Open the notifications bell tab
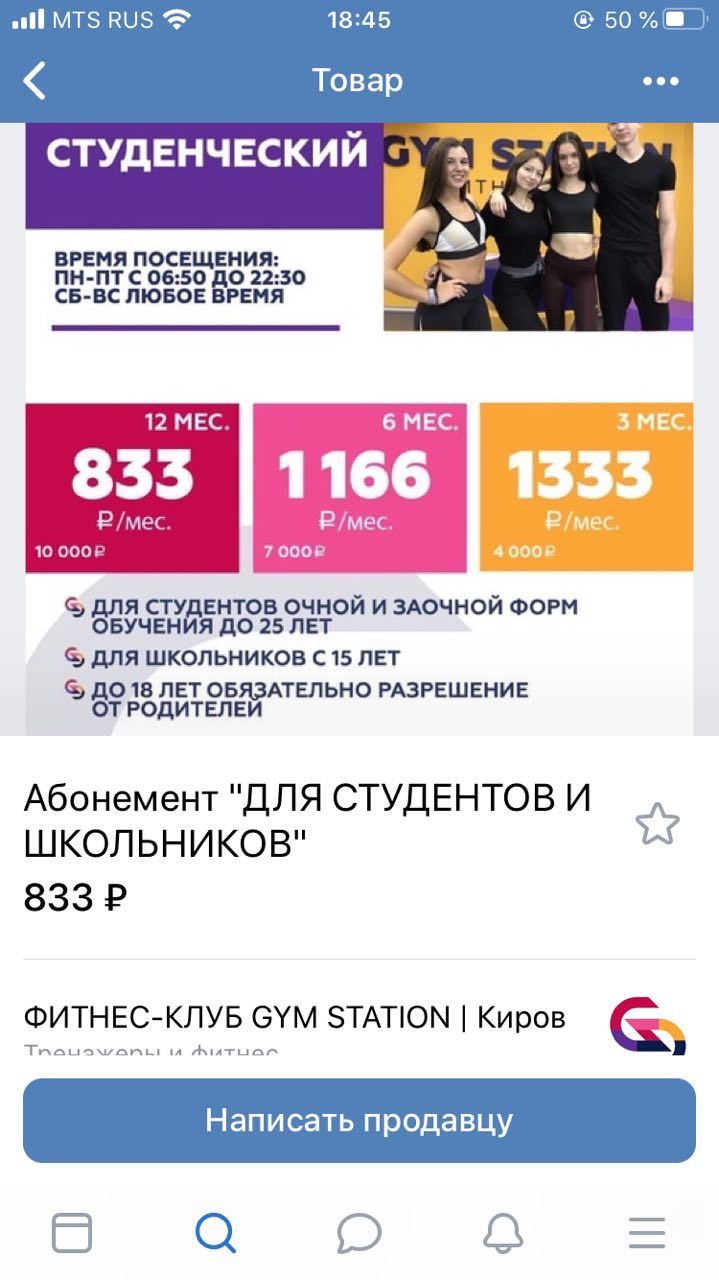 tap(503, 1233)
